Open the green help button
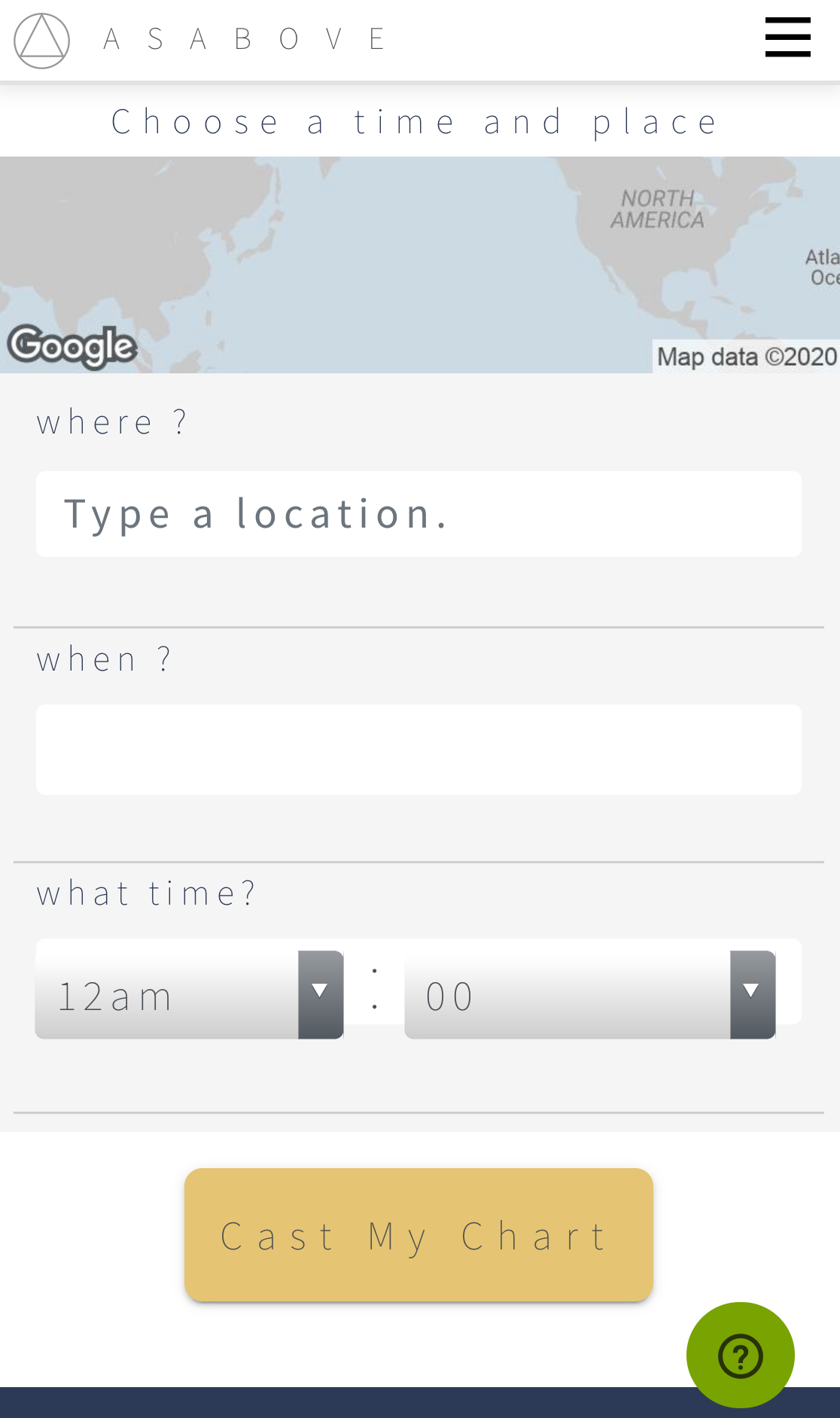This screenshot has height=1418, width=840. coord(741,1356)
